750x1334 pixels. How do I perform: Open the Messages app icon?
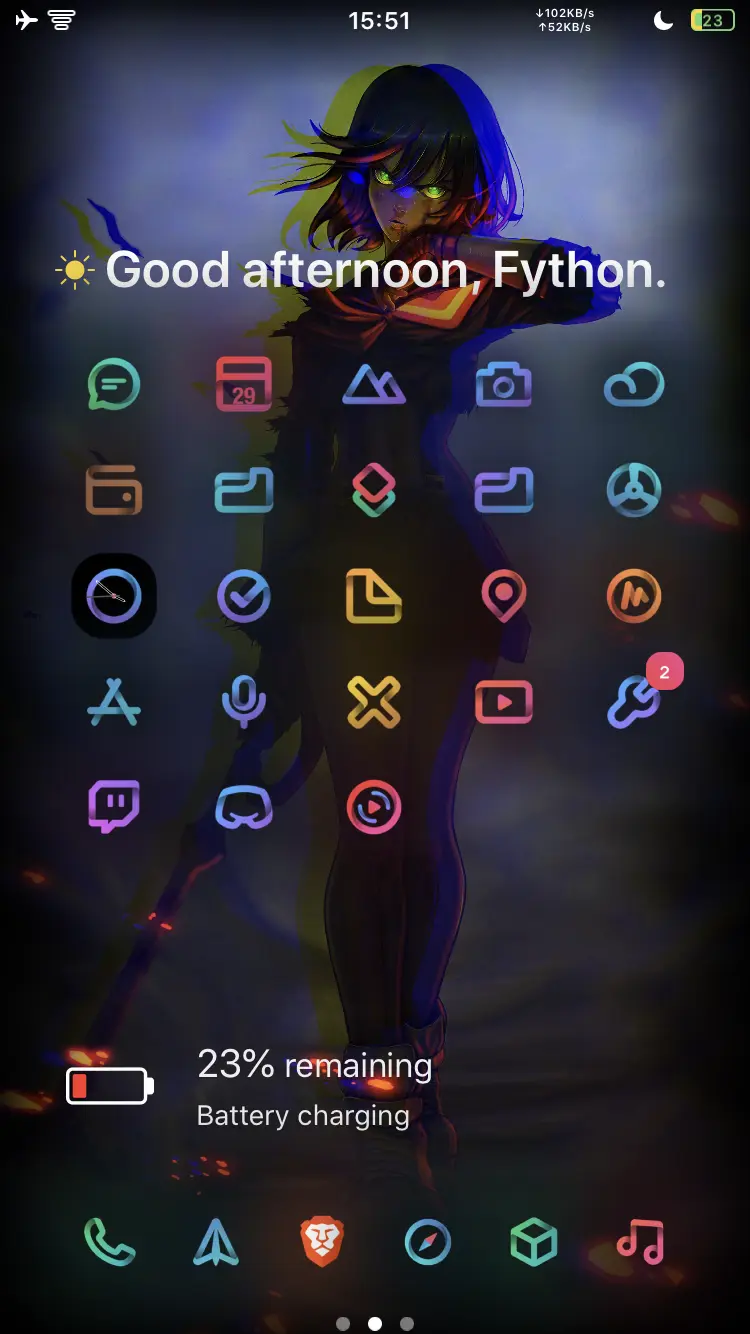(114, 384)
